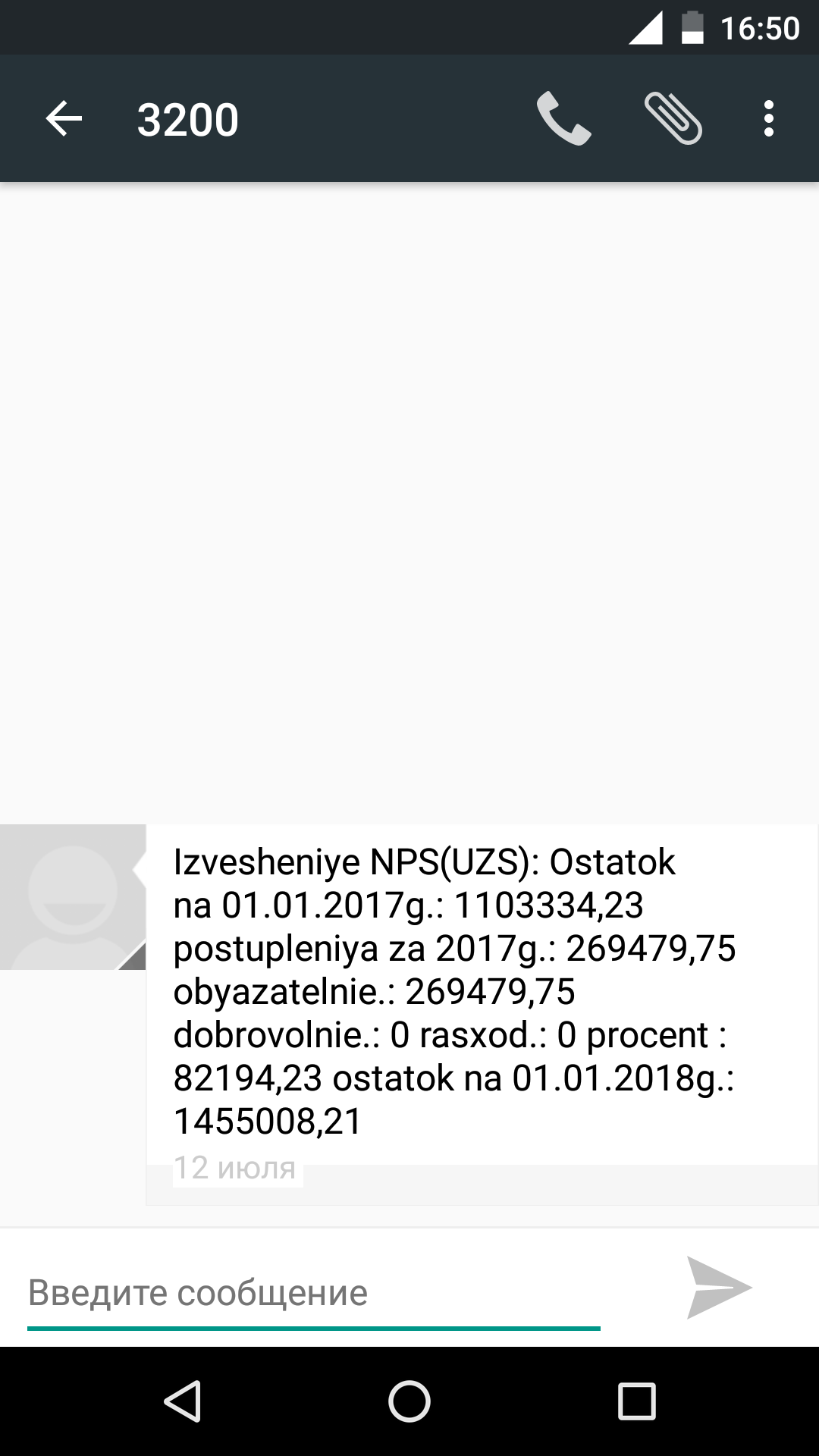The height and width of the screenshot is (1456, 819).
Task: Focus the "Введите сообщение" message field
Action: 313,1293
